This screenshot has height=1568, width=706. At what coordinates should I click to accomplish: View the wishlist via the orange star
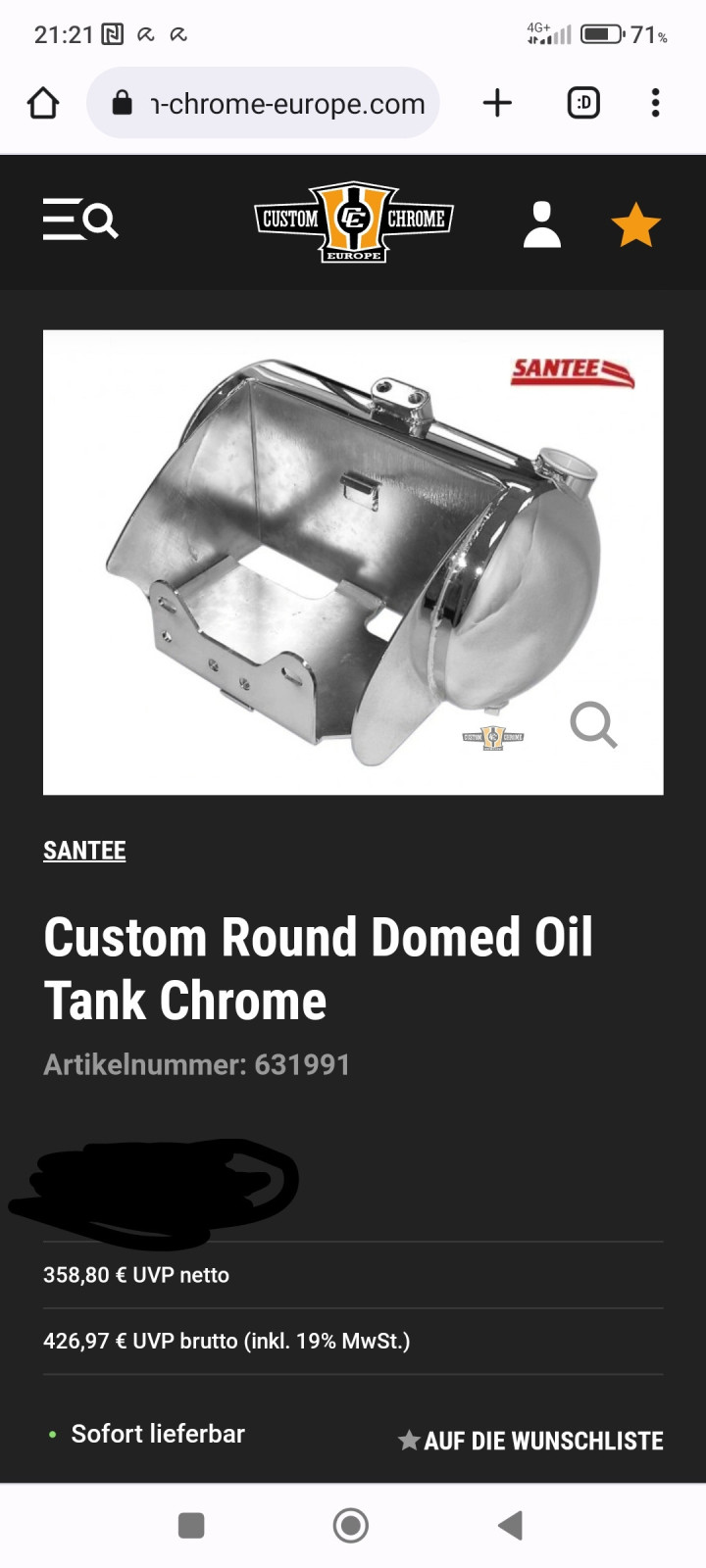click(635, 224)
